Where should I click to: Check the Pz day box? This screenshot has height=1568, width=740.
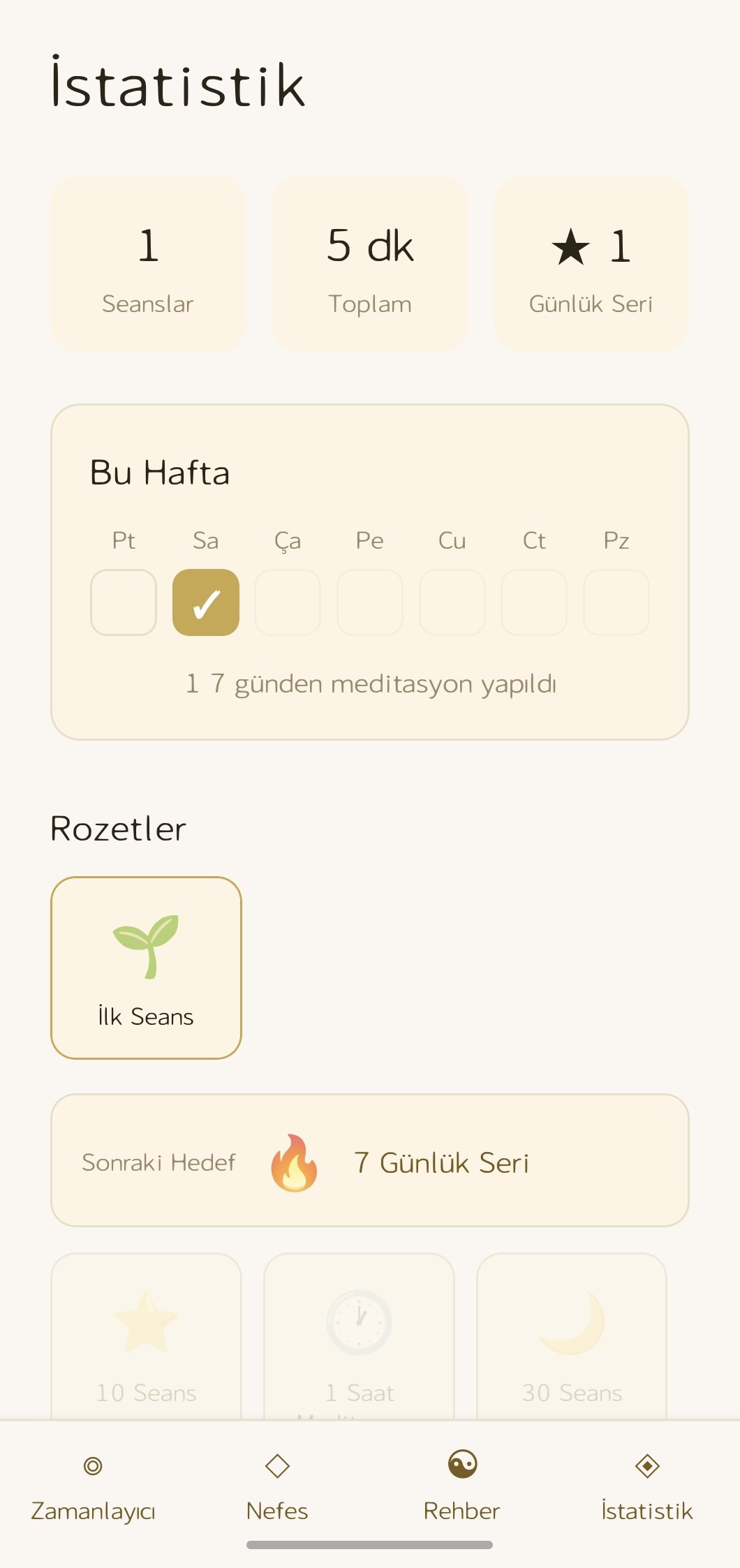pyautogui.click(x=616, y=602)
